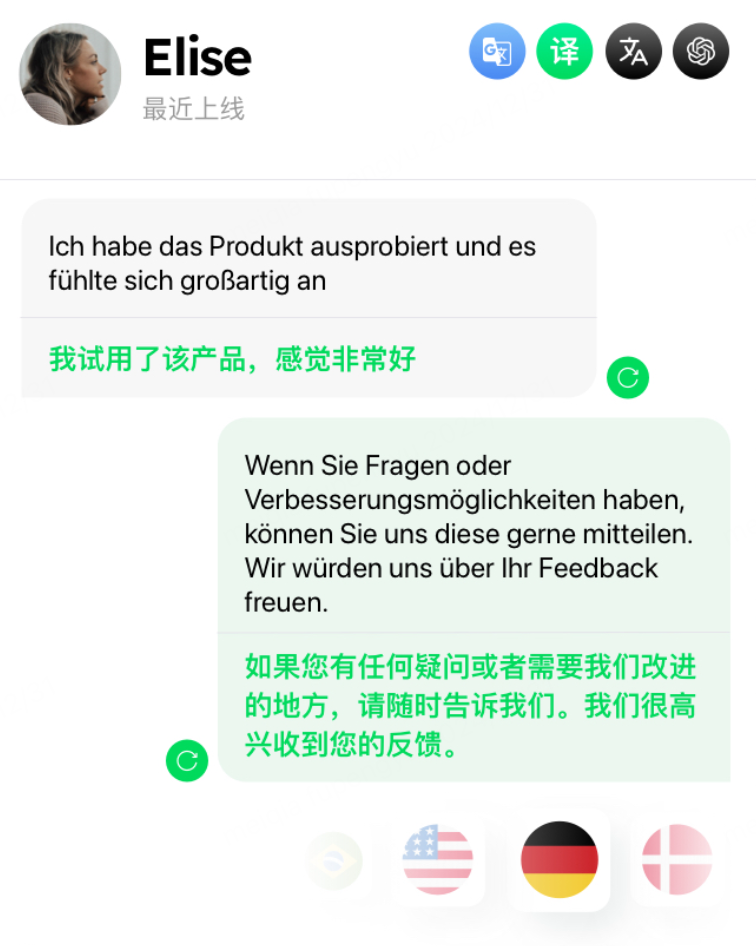Choose the German flag language
Viewport: 756px width, 946px height.
click(560, 860)
